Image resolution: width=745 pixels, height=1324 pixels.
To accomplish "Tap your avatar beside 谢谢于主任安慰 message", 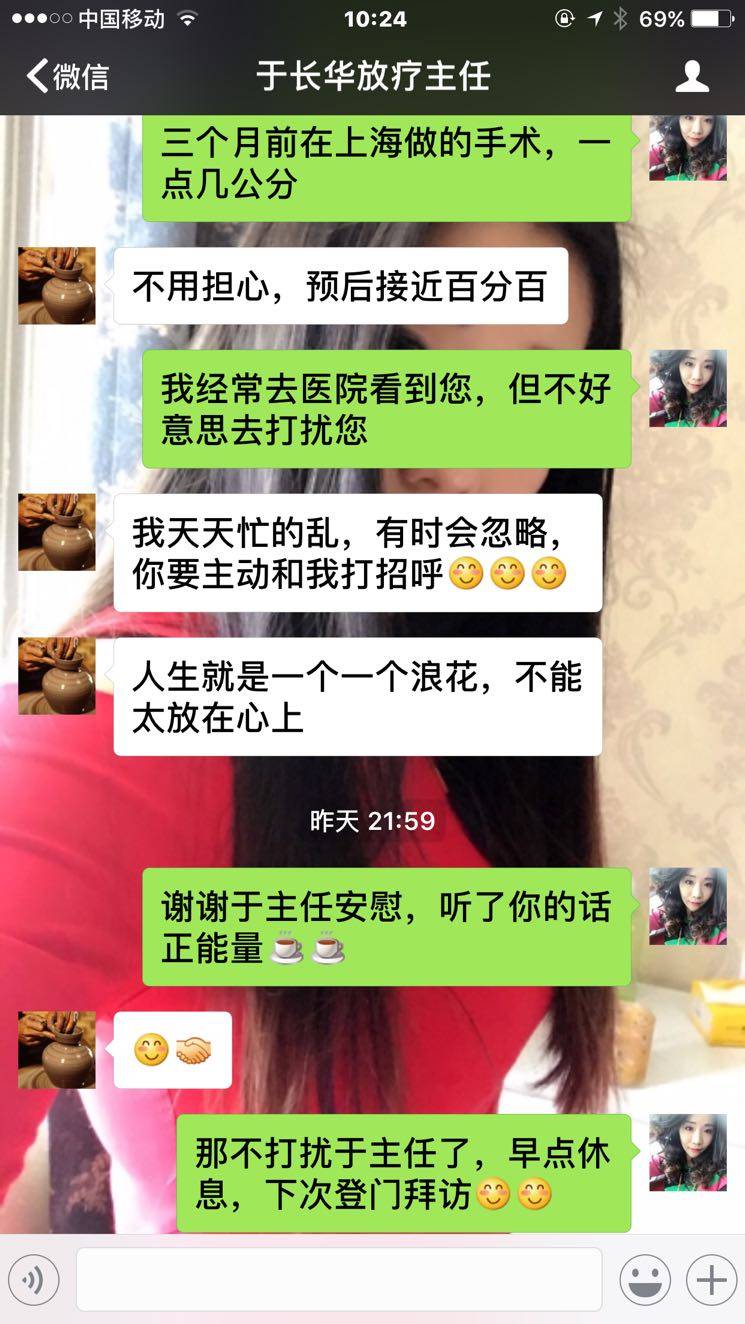I will pyautogui.click(x=688, y=906).
